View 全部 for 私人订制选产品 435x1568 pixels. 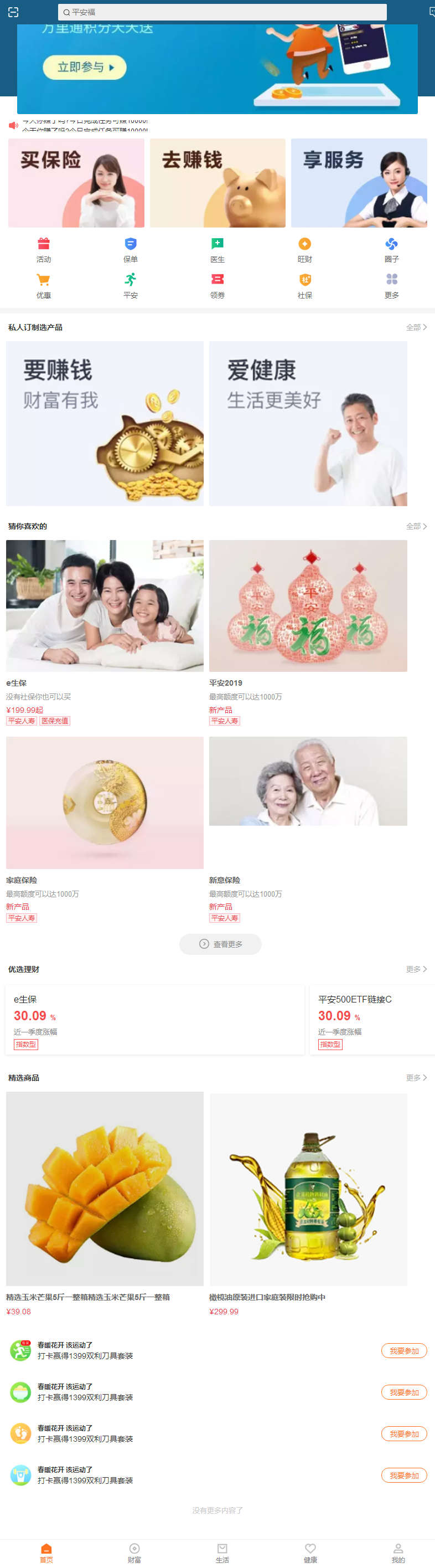416,327
